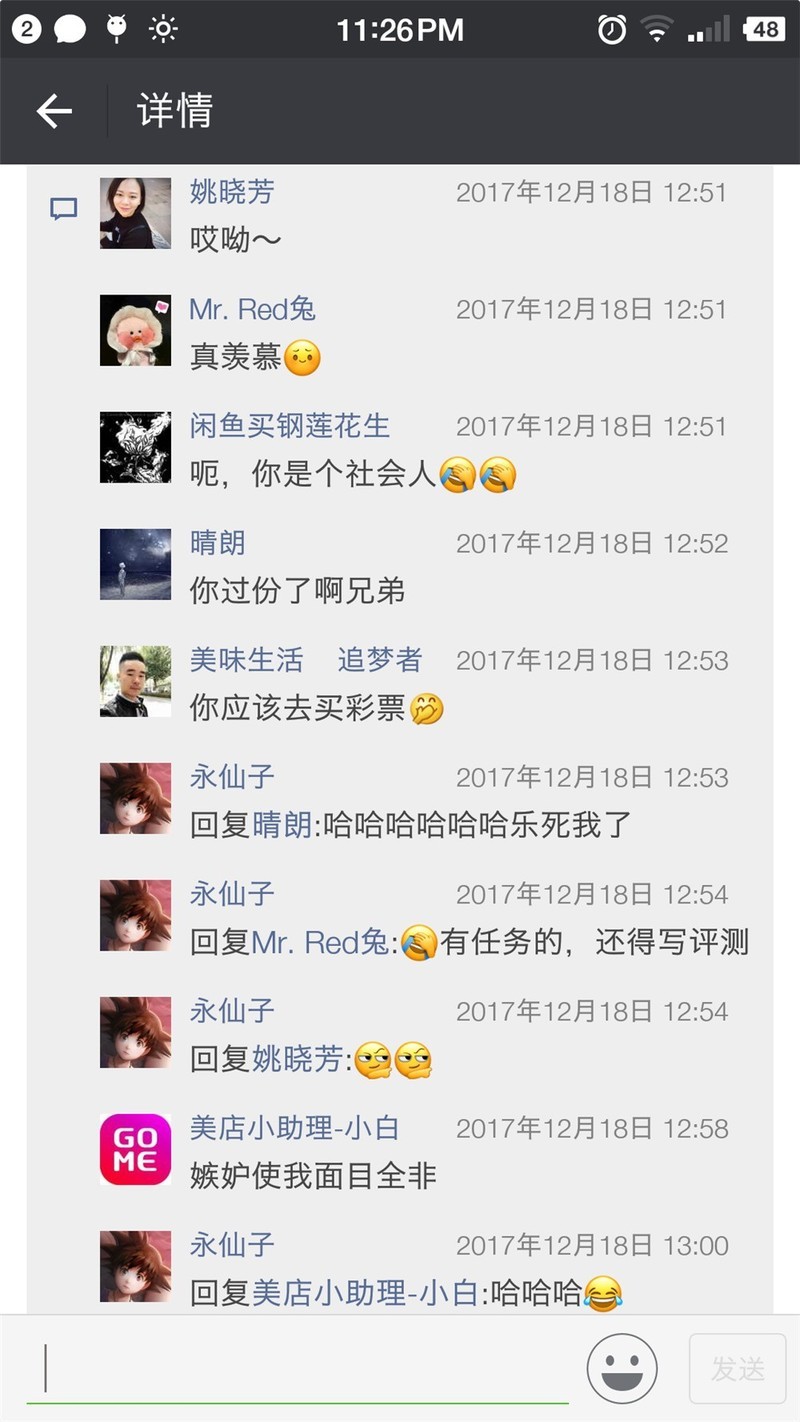Screen dimensions: 800x1422
Task: Tap 永仙子's fox-girl avatar picture
Action: pyautogui.click(x=135, y=798)
